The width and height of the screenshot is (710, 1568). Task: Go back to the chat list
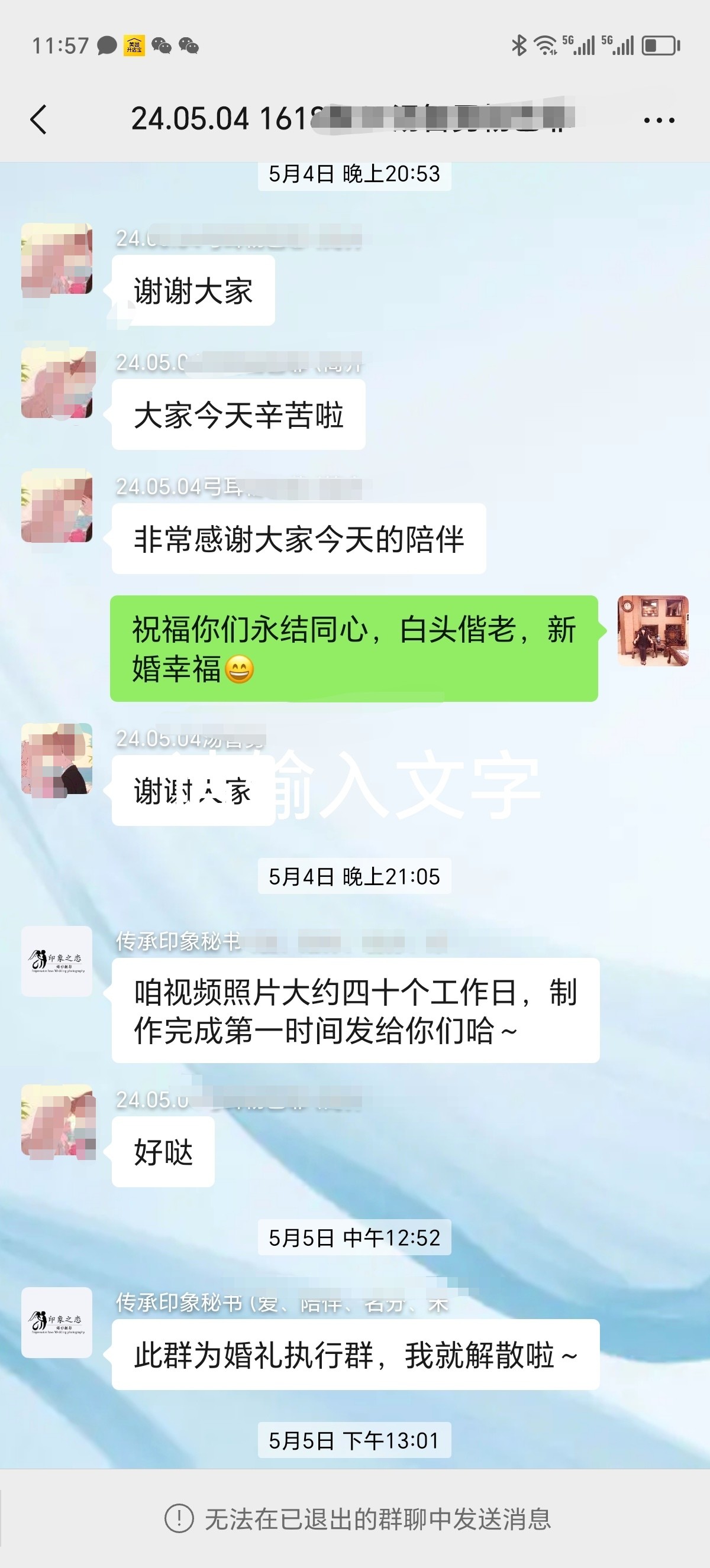click(38, 119)
